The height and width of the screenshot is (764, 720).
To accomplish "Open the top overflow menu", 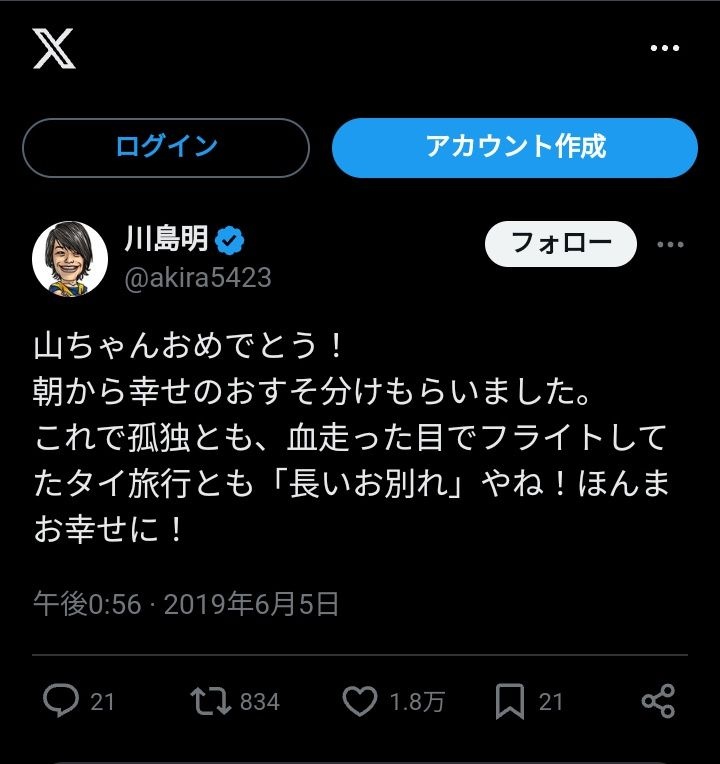I will (665, 48).
